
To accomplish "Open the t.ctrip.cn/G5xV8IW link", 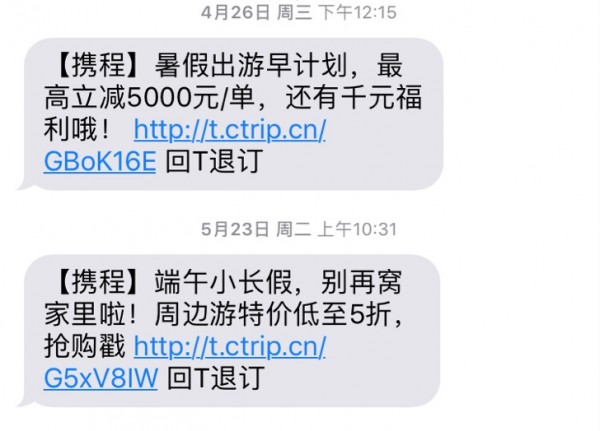I will (229, 347).
